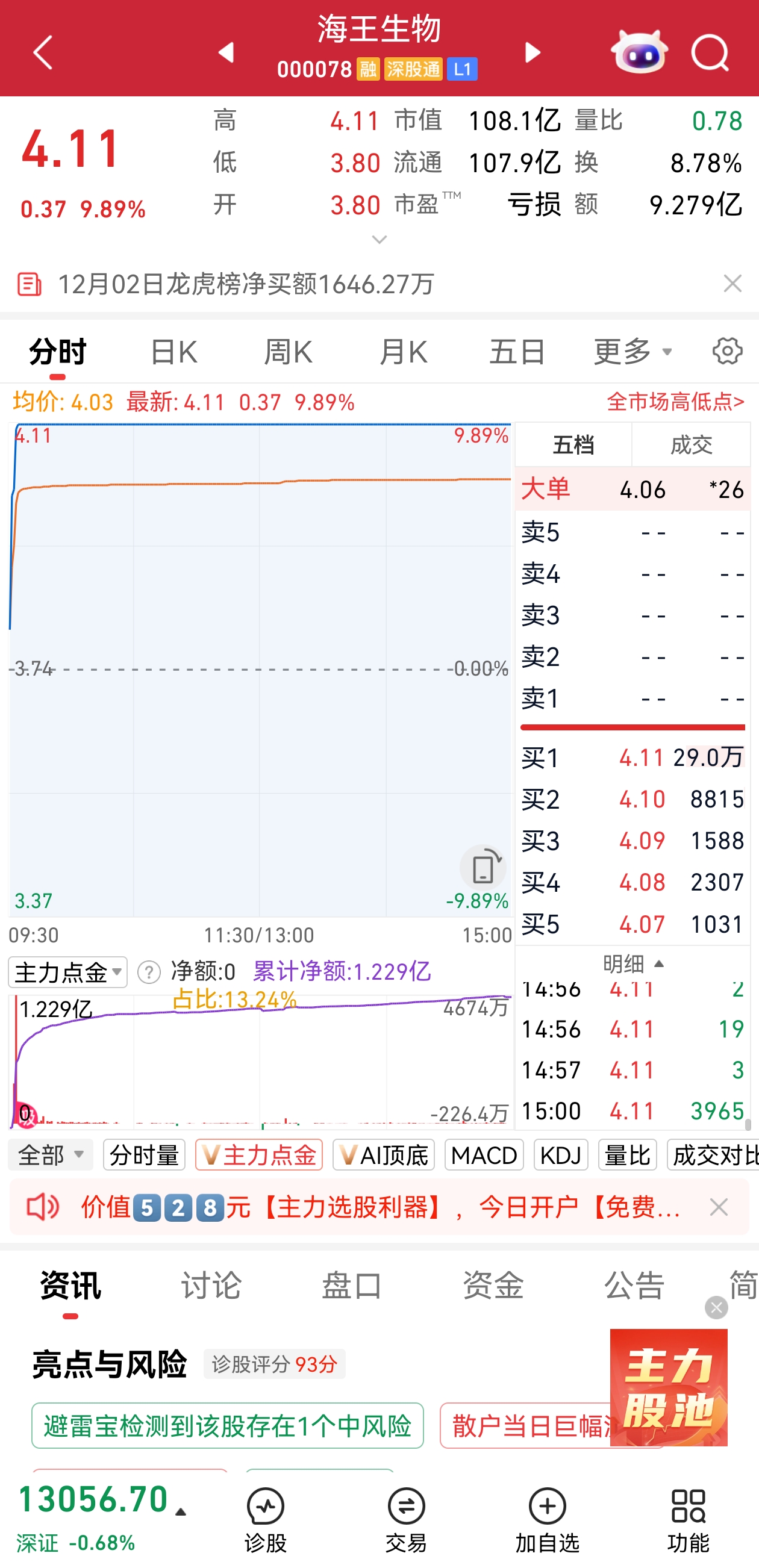Screen dimensions: 759x1568
Task: Switch order panel to 成交 tab
Action: point(691,446)
